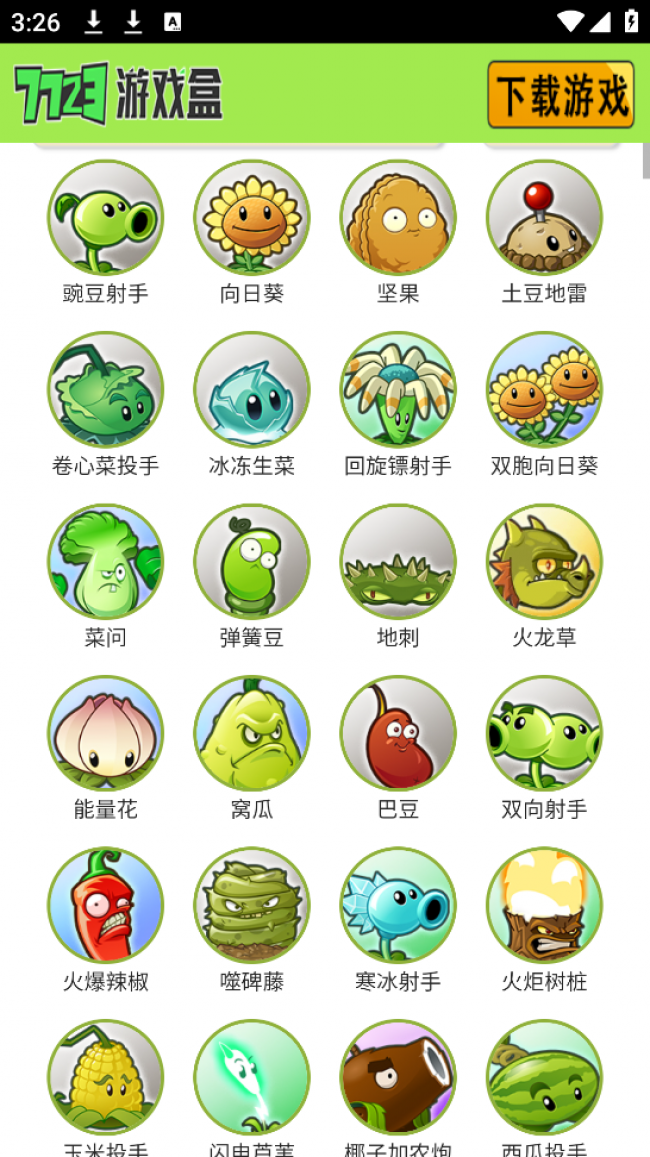View the 能量花 entry
This screenshot has width=650, height=1157.
[x=105, y=734]
